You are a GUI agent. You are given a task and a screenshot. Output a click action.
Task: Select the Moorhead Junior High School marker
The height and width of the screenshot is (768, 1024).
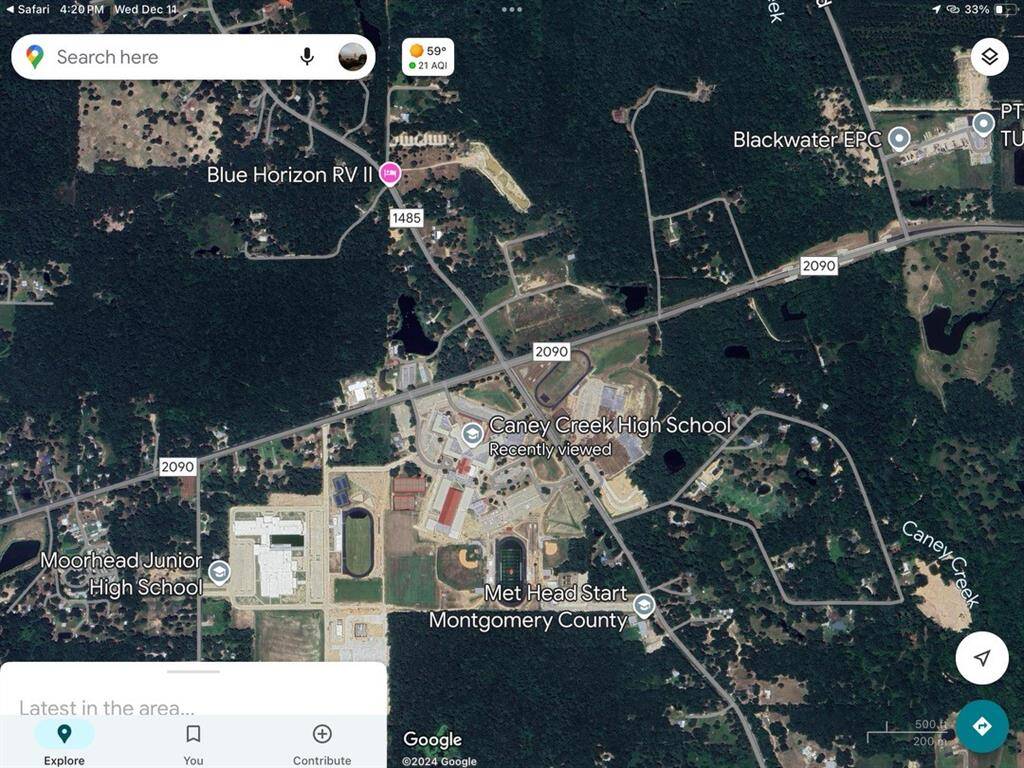[x=219, y=572]
